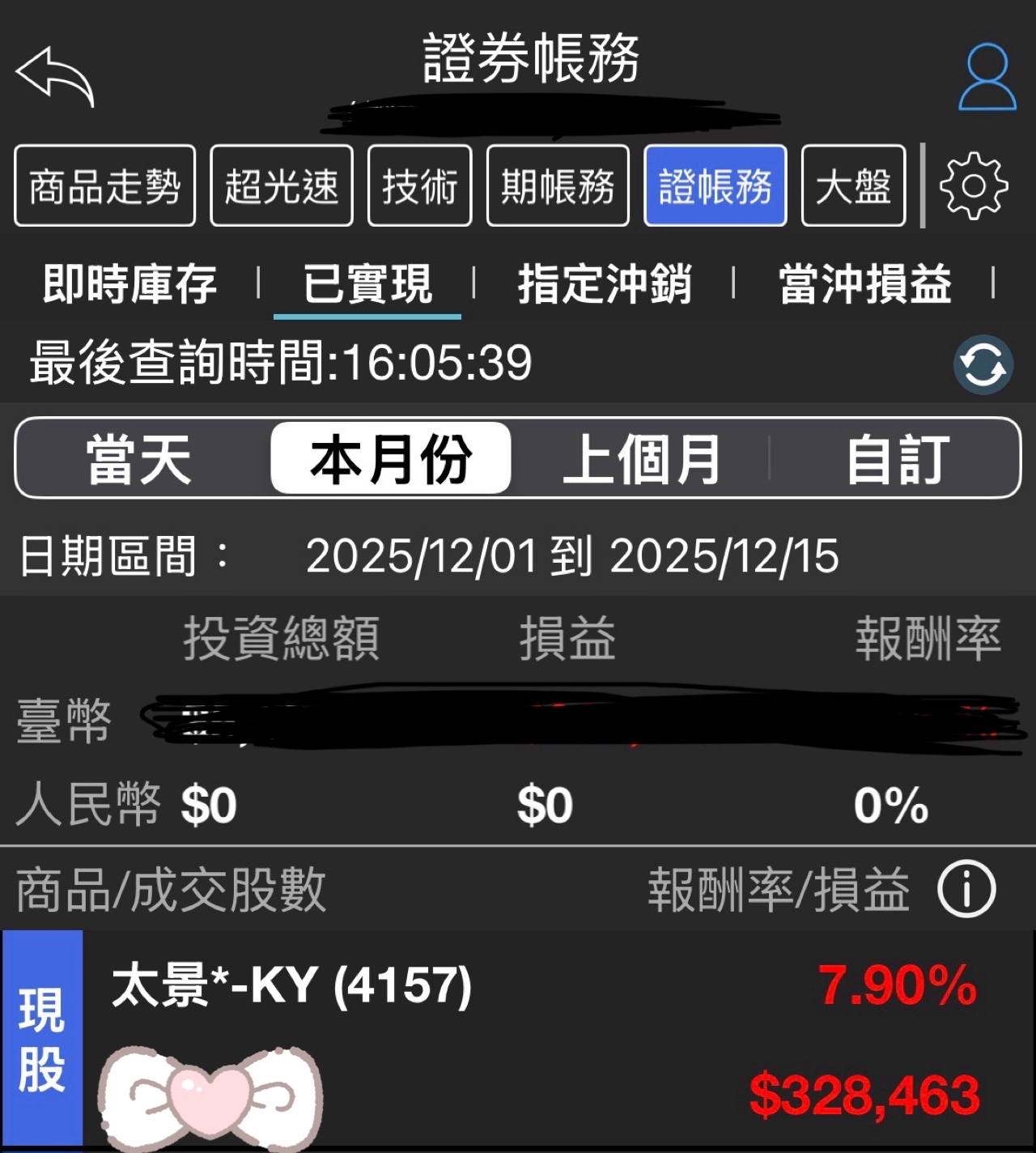This screenshot has width=1036, height=1153.
Task: Switch to the 期帳務 tab
Action: coord(558,185)
